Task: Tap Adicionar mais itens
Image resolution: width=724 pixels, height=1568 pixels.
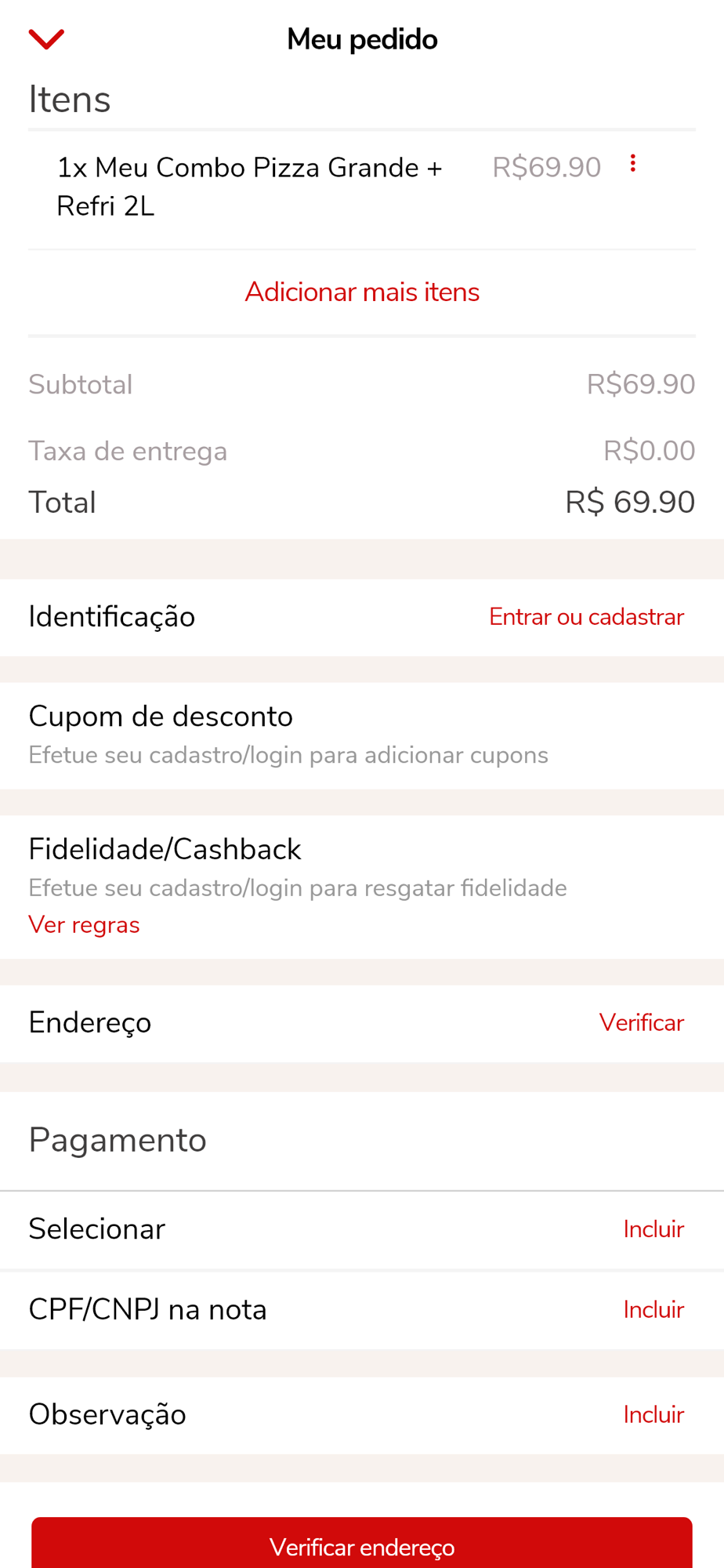Action: coord(362,292)
